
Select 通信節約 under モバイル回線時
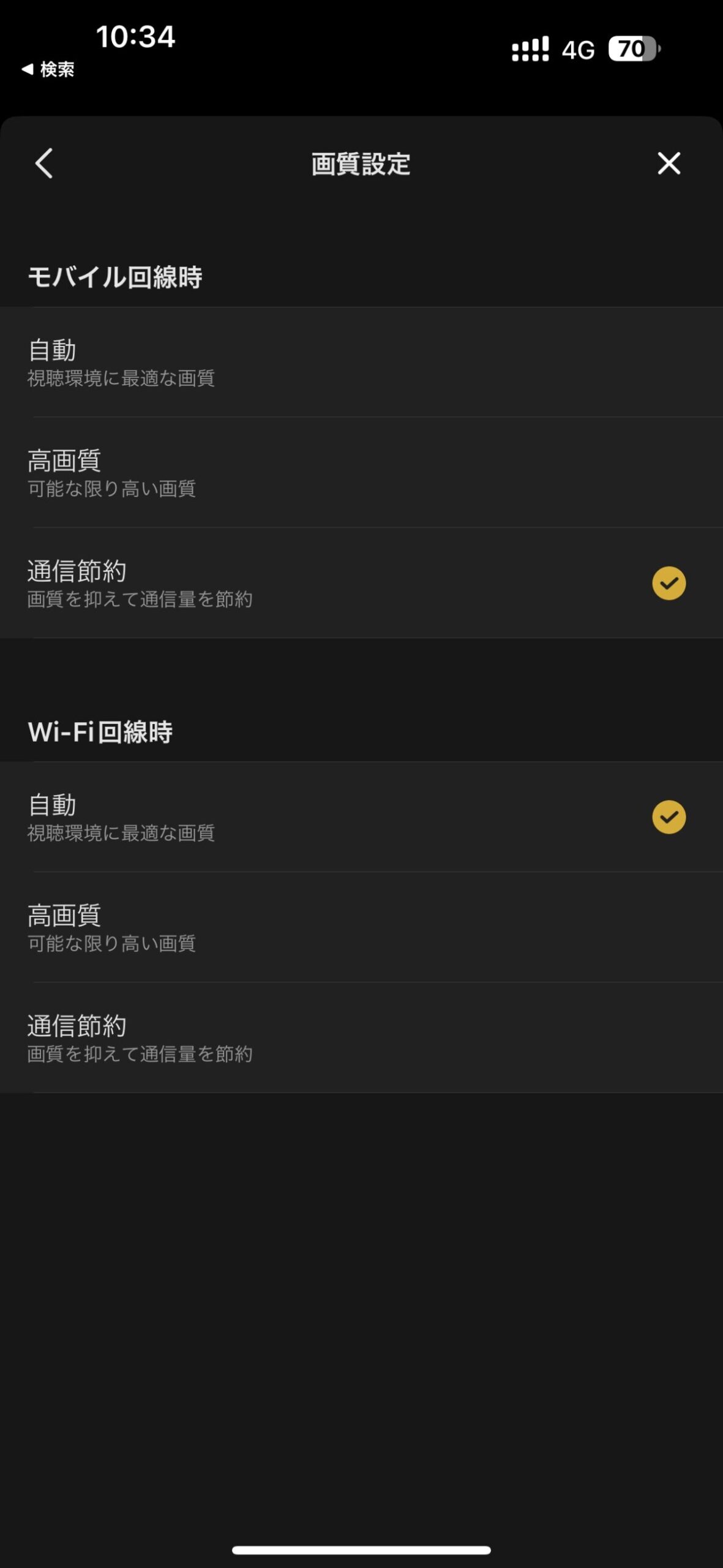[361, 583]
